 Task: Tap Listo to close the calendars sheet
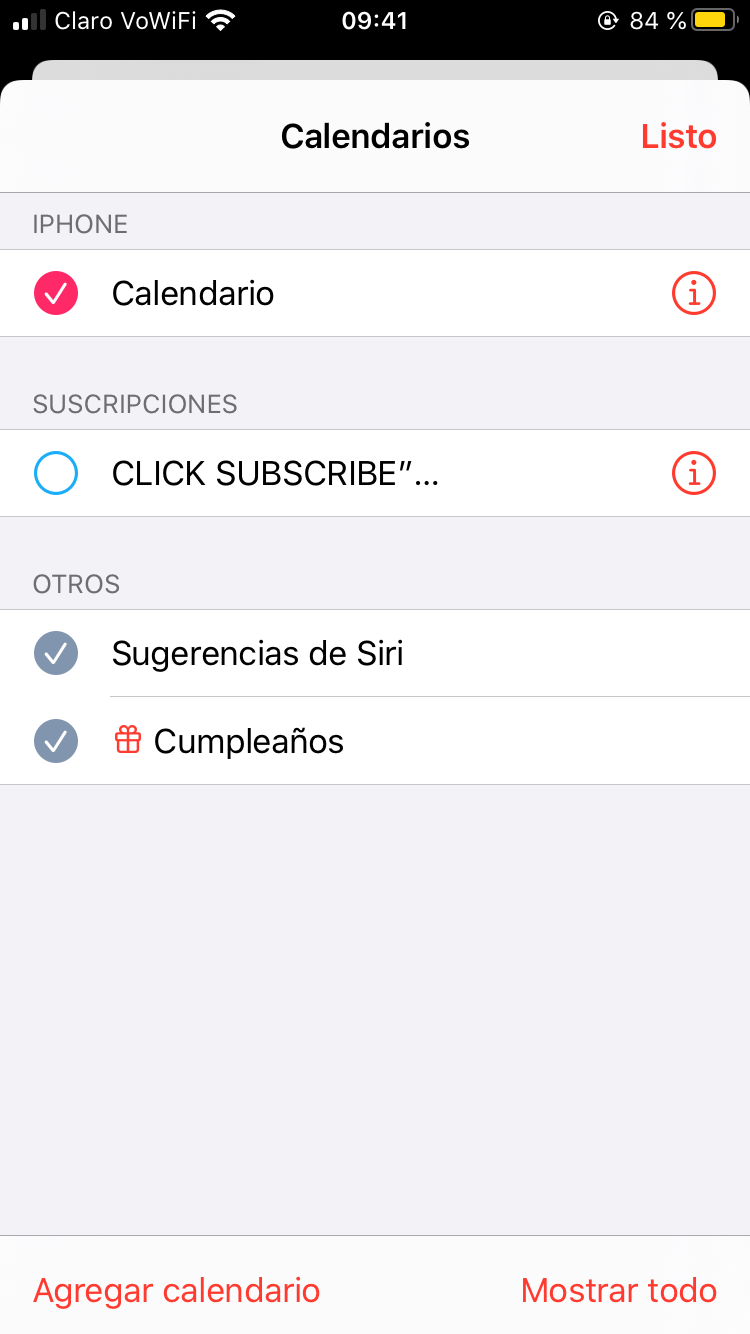678,136
